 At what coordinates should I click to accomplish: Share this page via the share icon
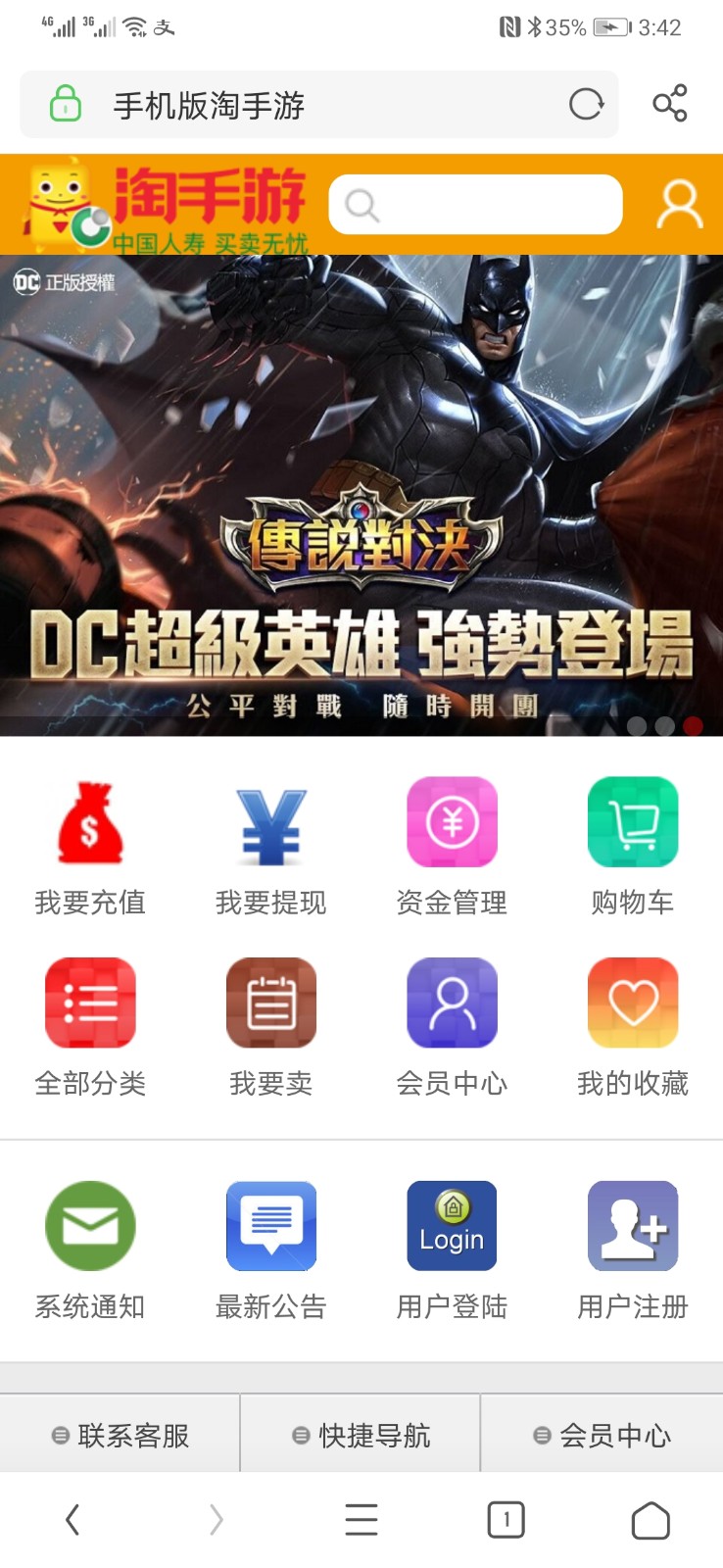(670, 104)
